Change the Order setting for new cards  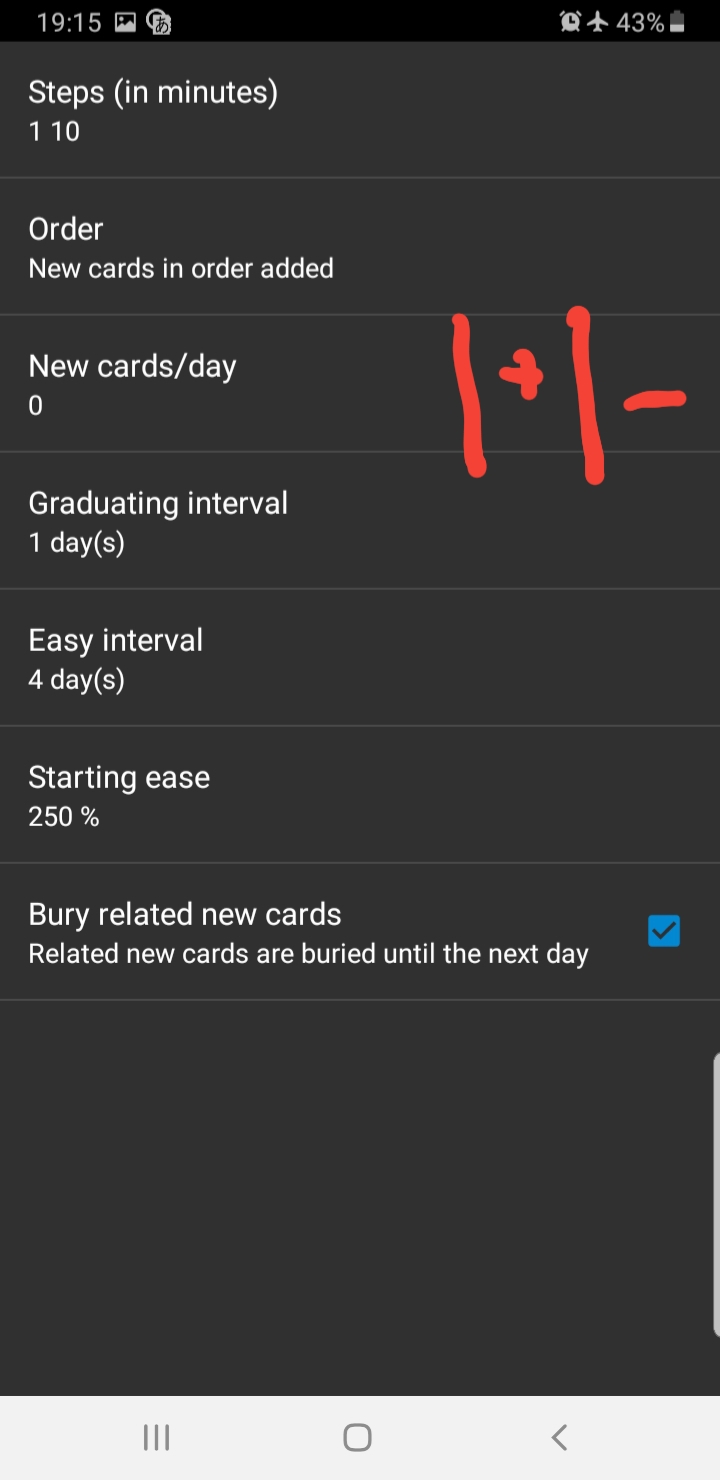200,246
